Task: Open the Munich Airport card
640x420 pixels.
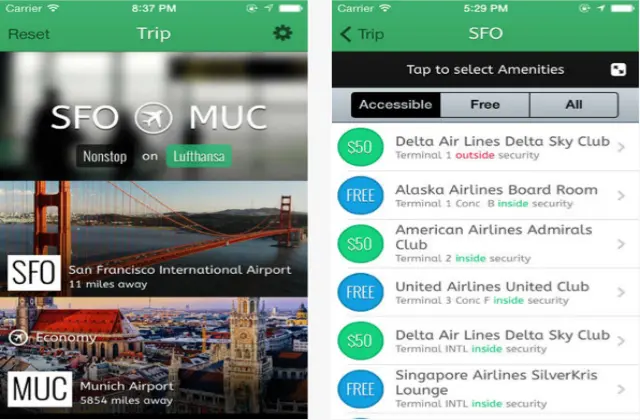Action: 154,360
